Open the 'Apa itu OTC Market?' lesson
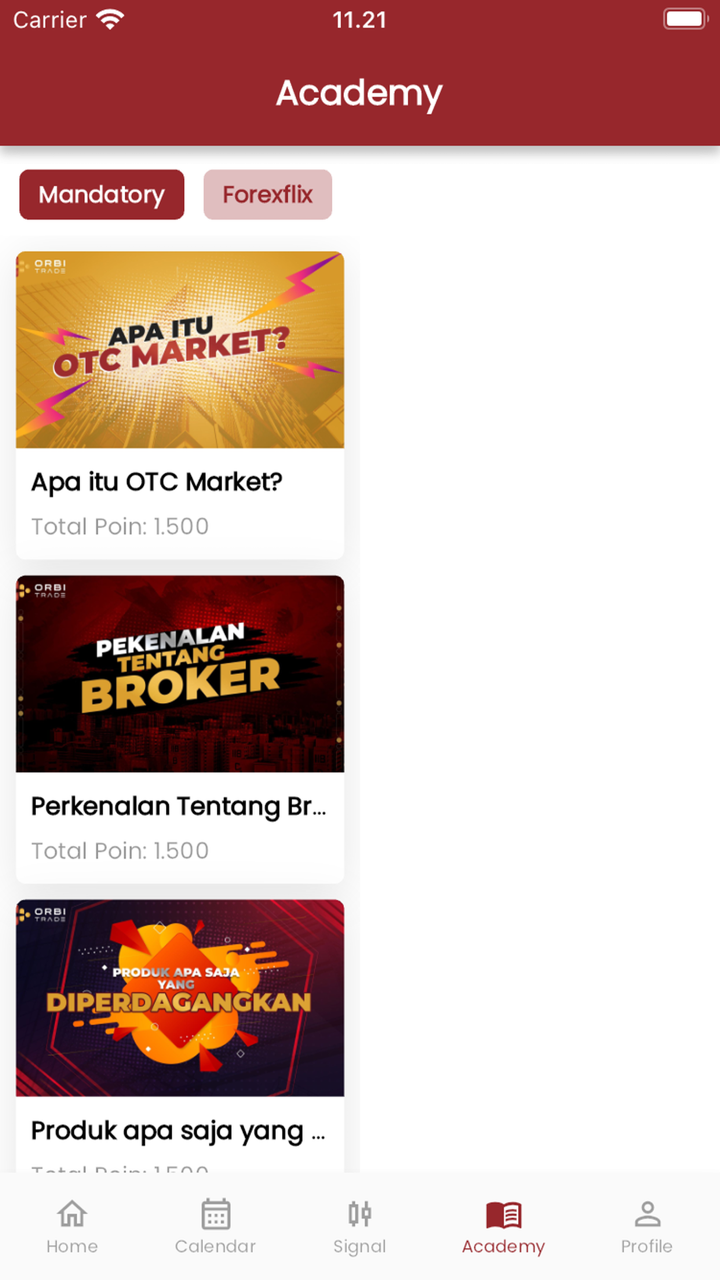The height and width of the screenshot is (1280, 720). [180, 349]
